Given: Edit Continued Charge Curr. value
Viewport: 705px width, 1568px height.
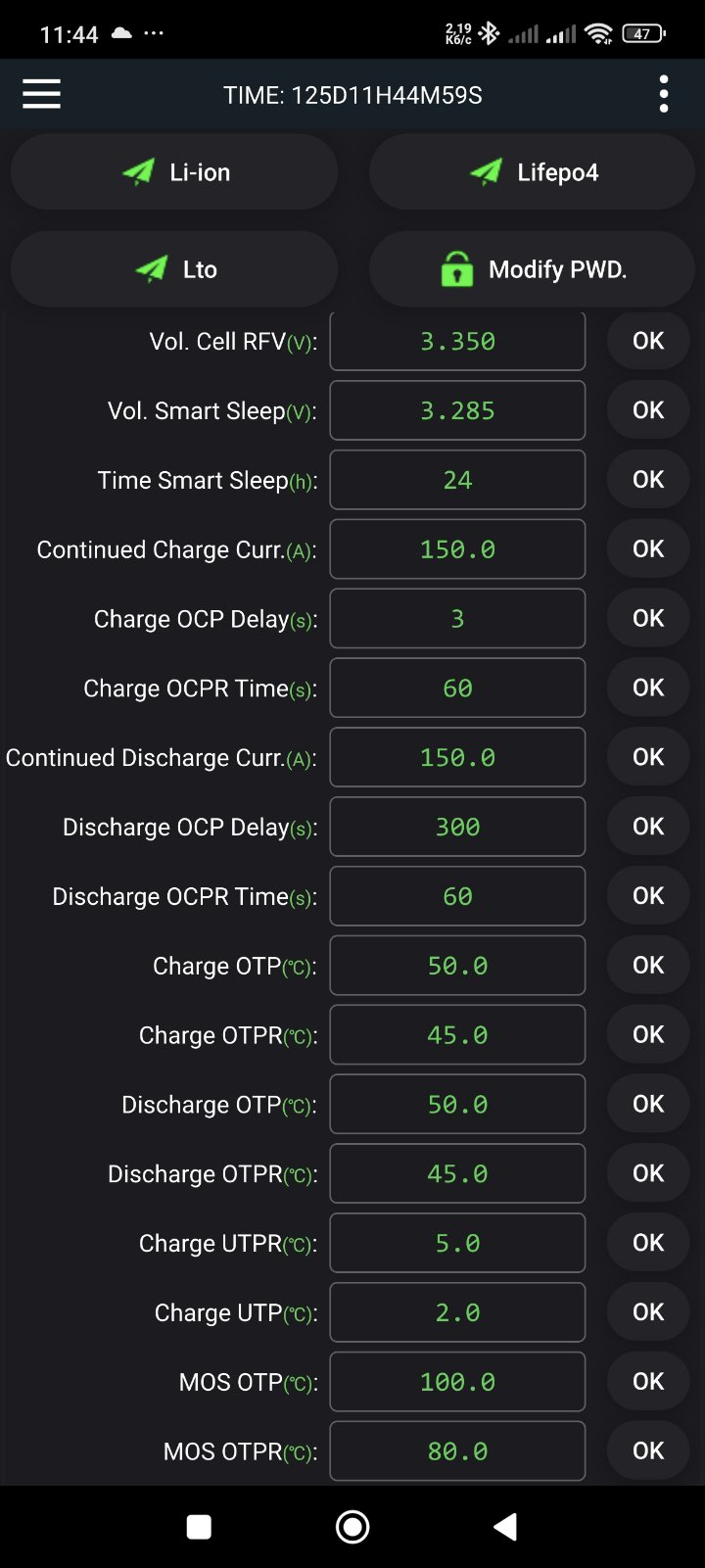Looking at the screenshot, I should [457, 549].
